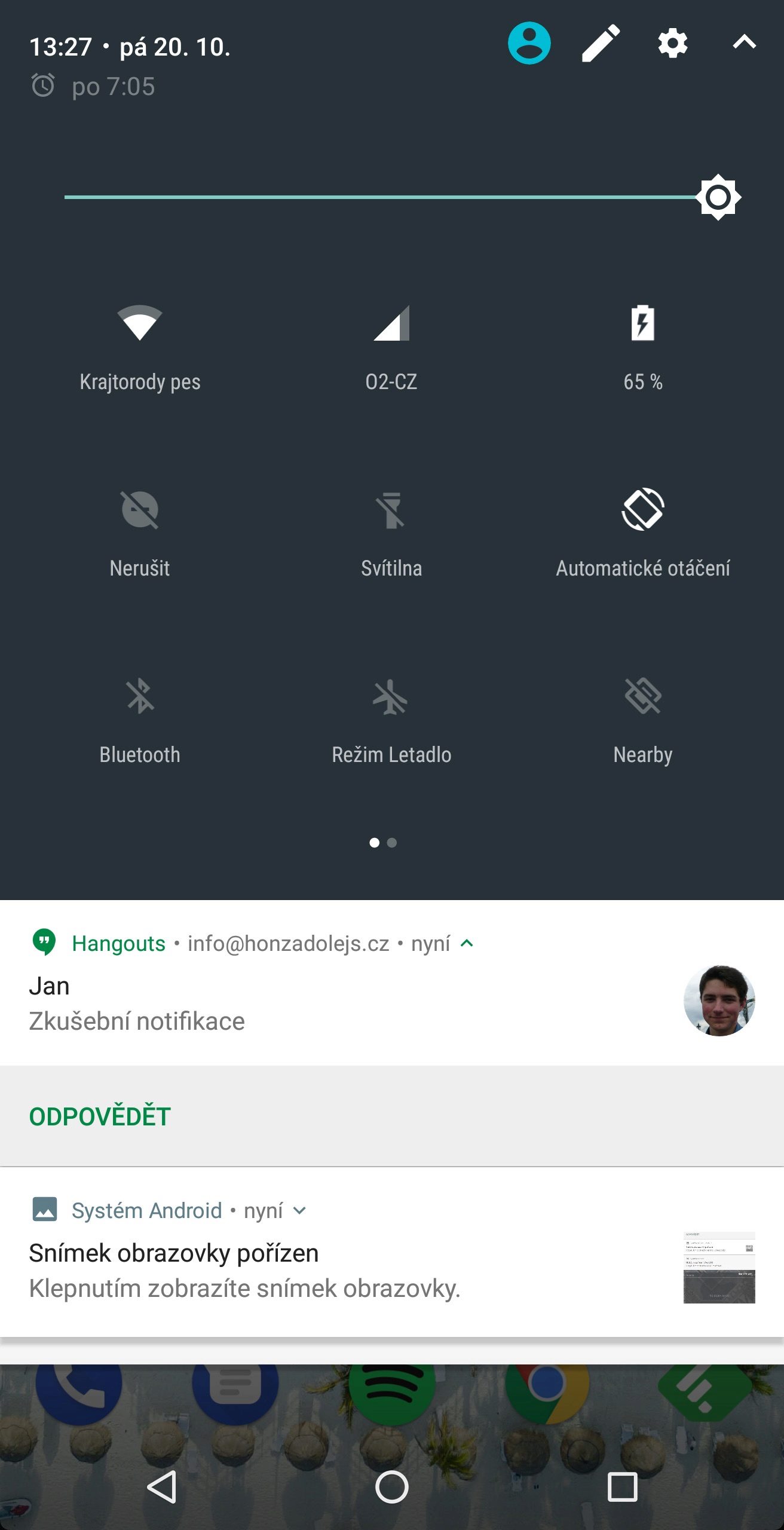
Task: Open the user account switcher icon
Action: (529, 43)
